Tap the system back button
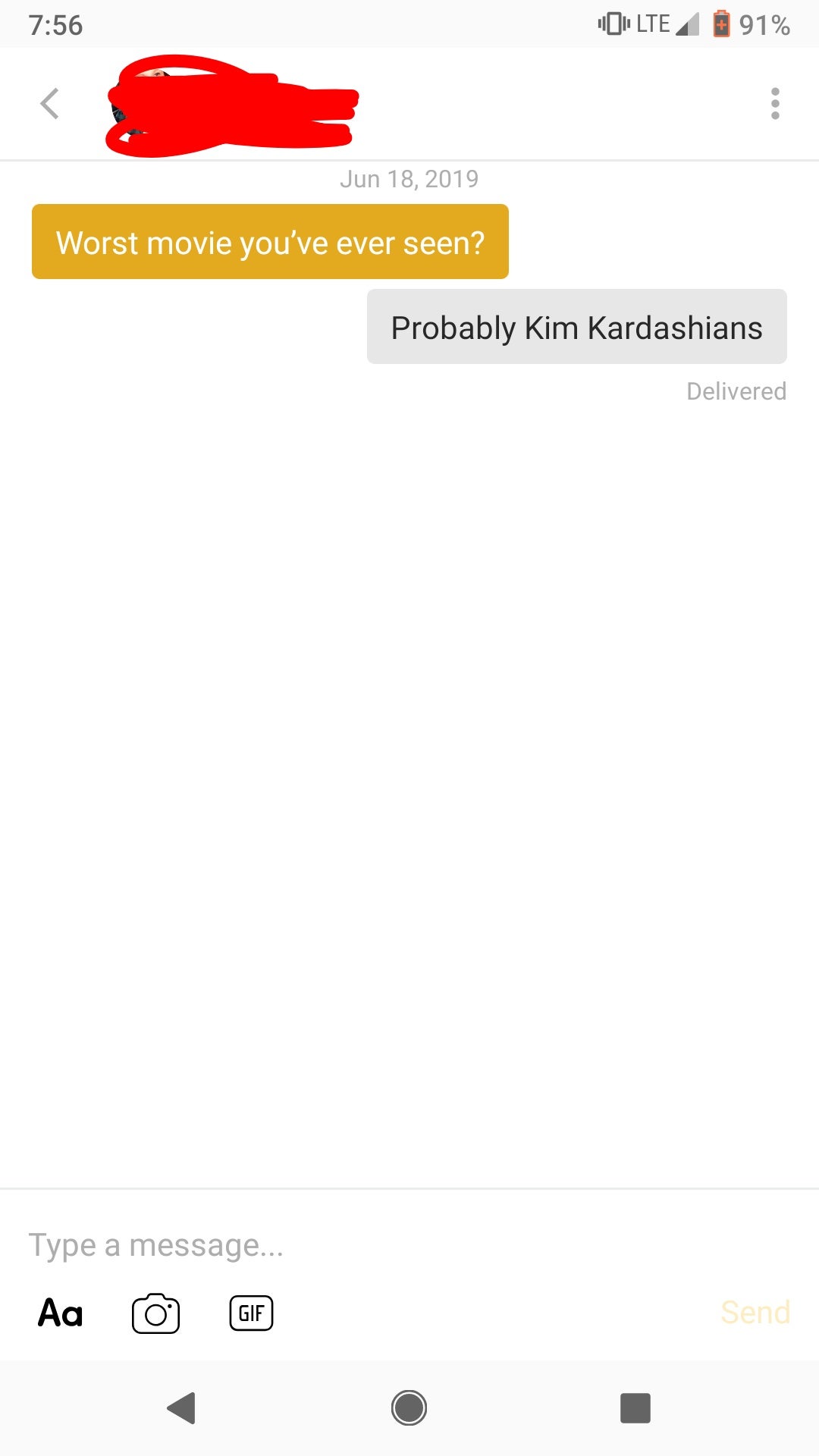This screenshot has width=819, height=1456. [x=182, y=1408]
